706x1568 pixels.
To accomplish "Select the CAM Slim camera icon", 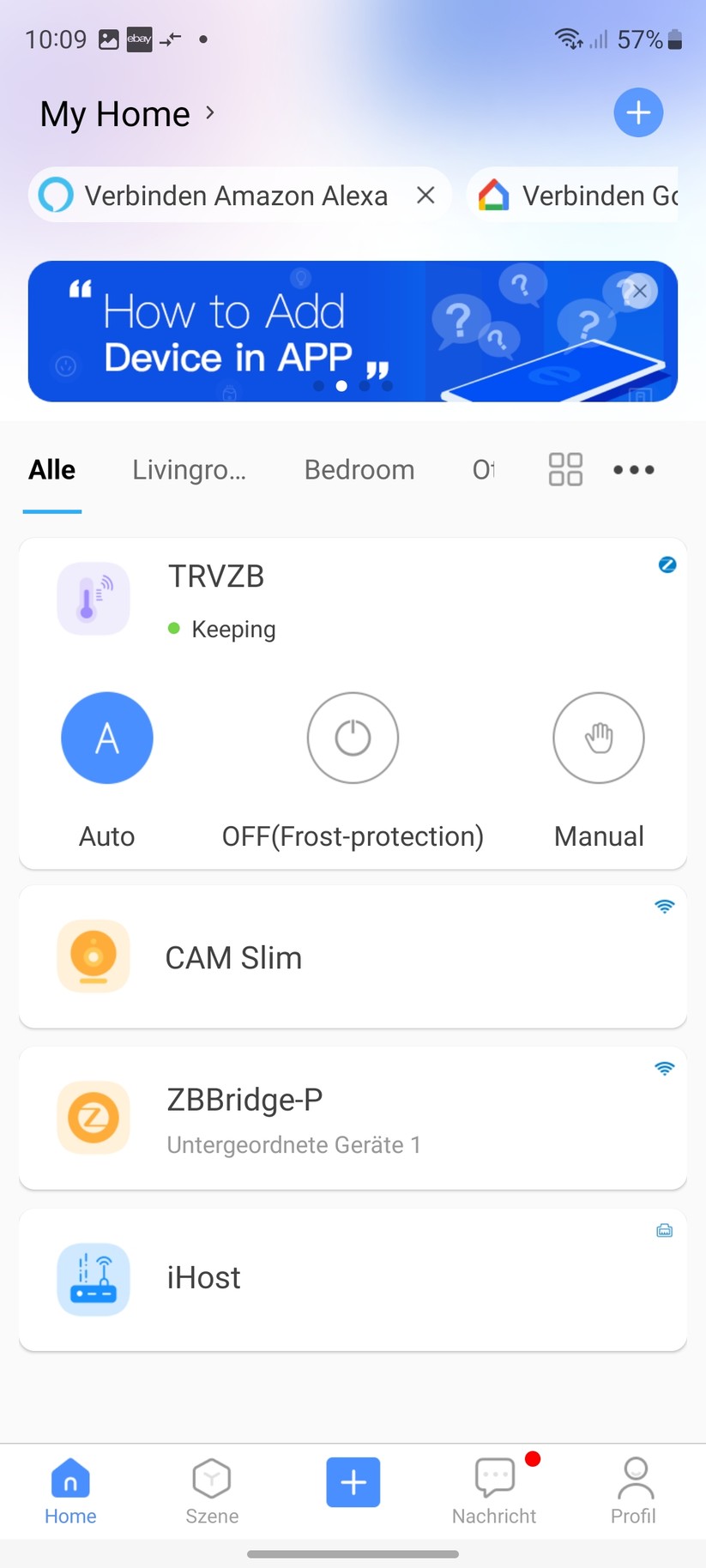I will point(93,956).
